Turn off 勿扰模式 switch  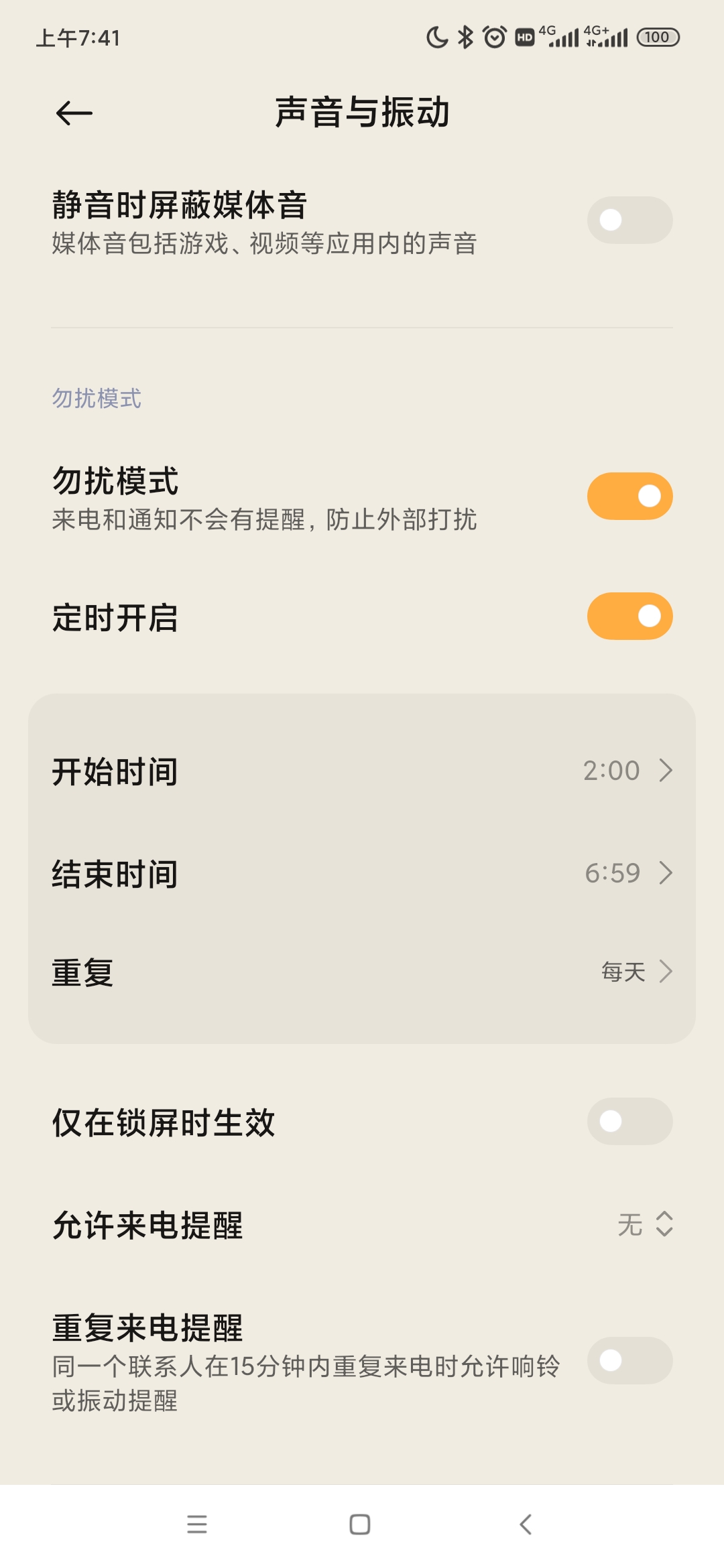point(629,496)
